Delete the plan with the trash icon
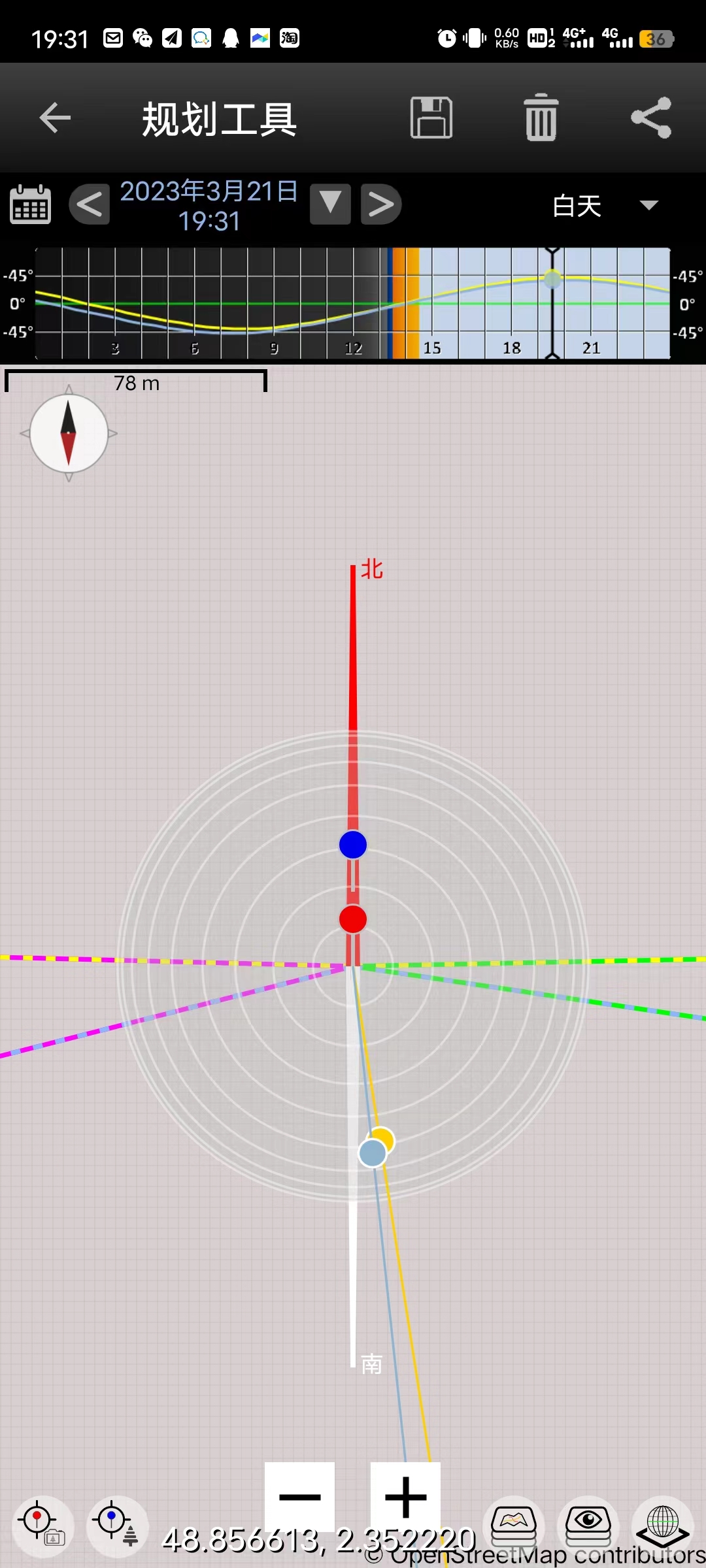Image resolution: width=706 pixels, height=1568 pixels. click(x=541, y=118)
